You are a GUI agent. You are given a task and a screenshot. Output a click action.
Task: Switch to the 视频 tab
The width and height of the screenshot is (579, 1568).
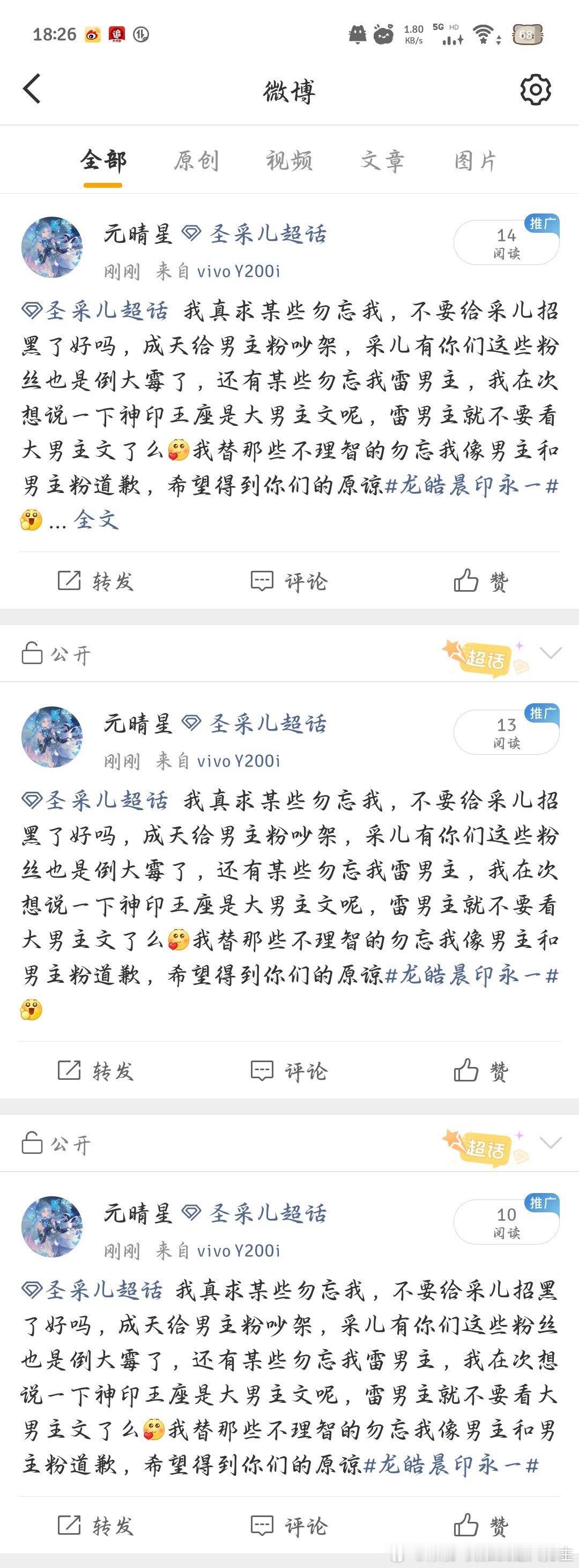(290, 161)
